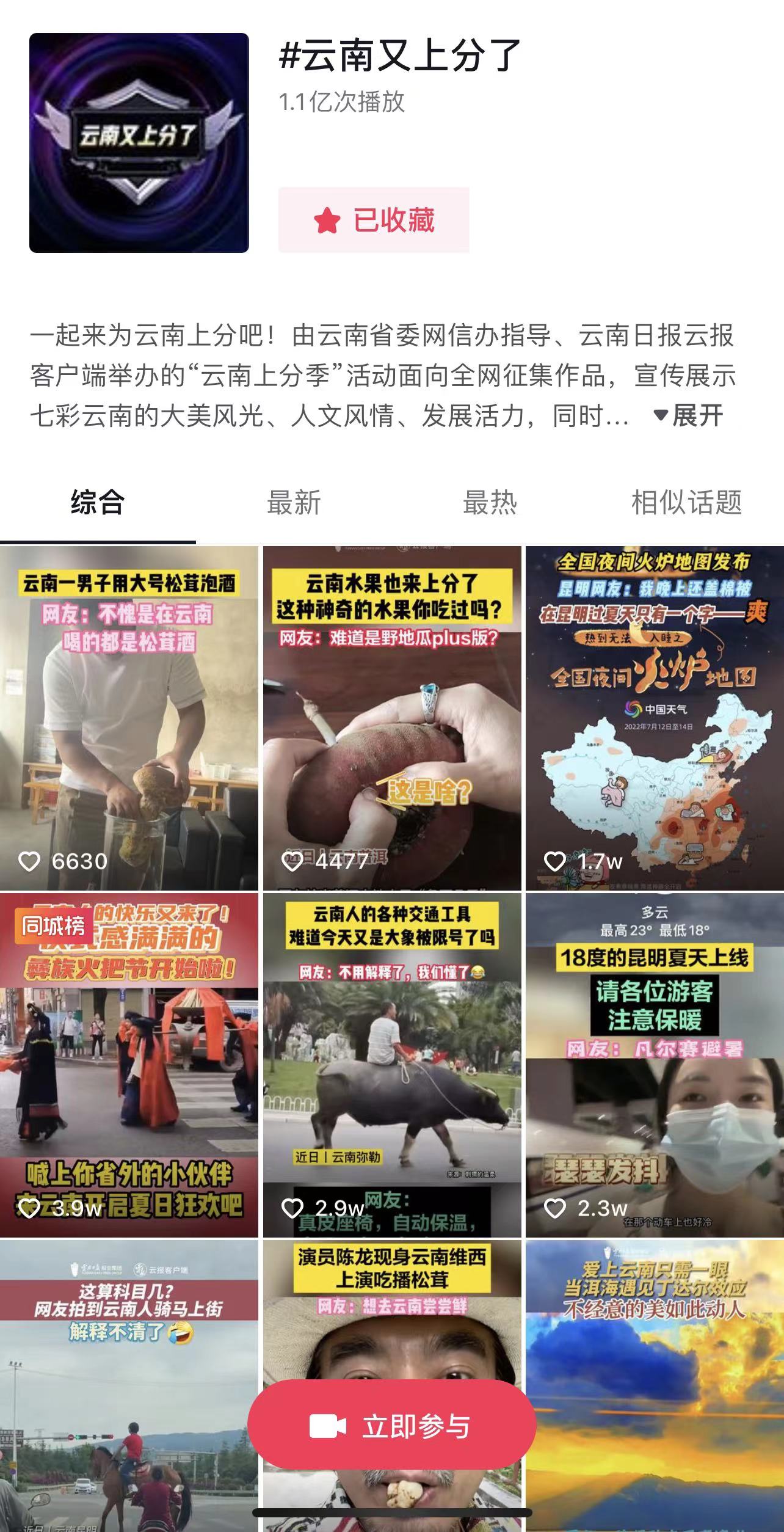Select the 综合 tab
Screen dimensions: 784x1532
click(x=98, y=503)
